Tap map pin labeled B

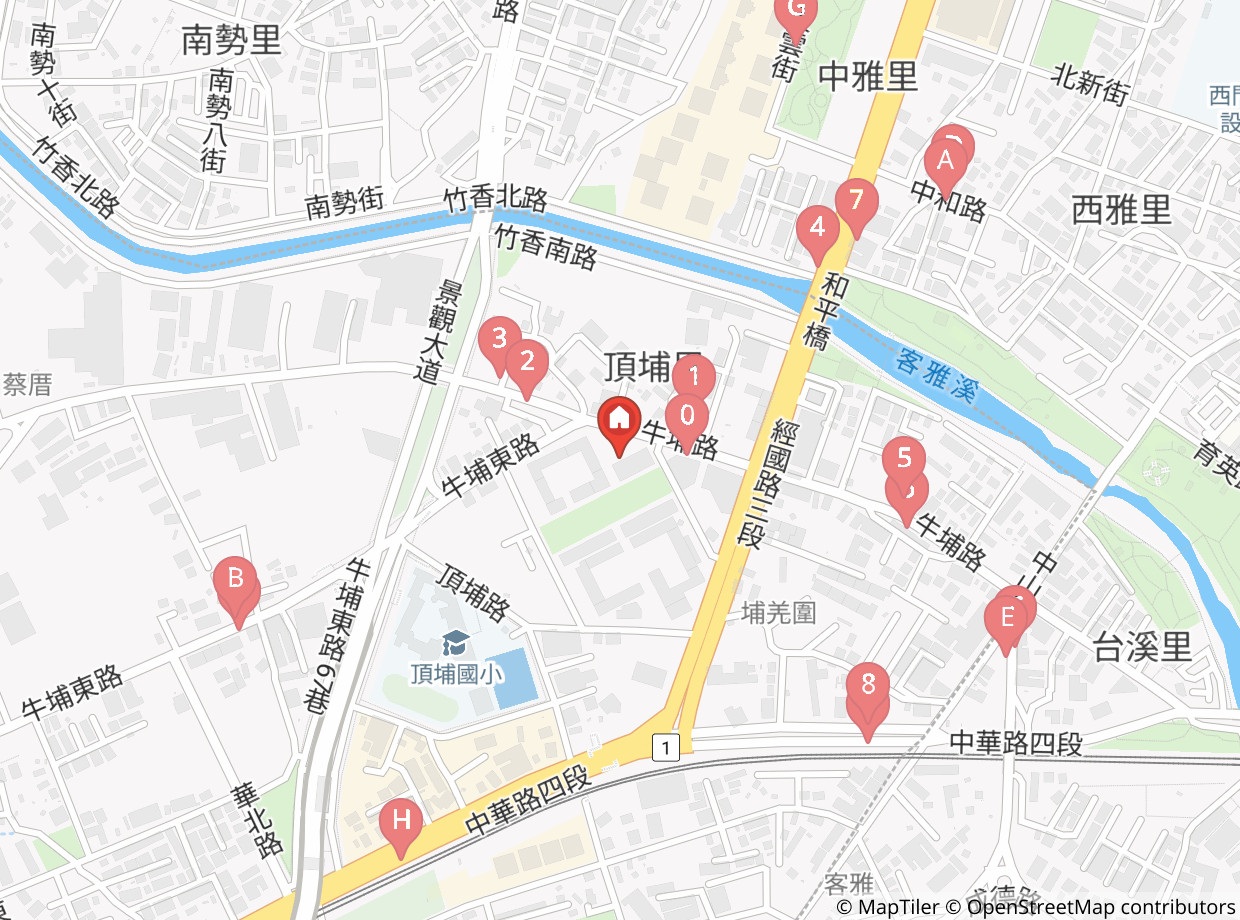(236, 579)
